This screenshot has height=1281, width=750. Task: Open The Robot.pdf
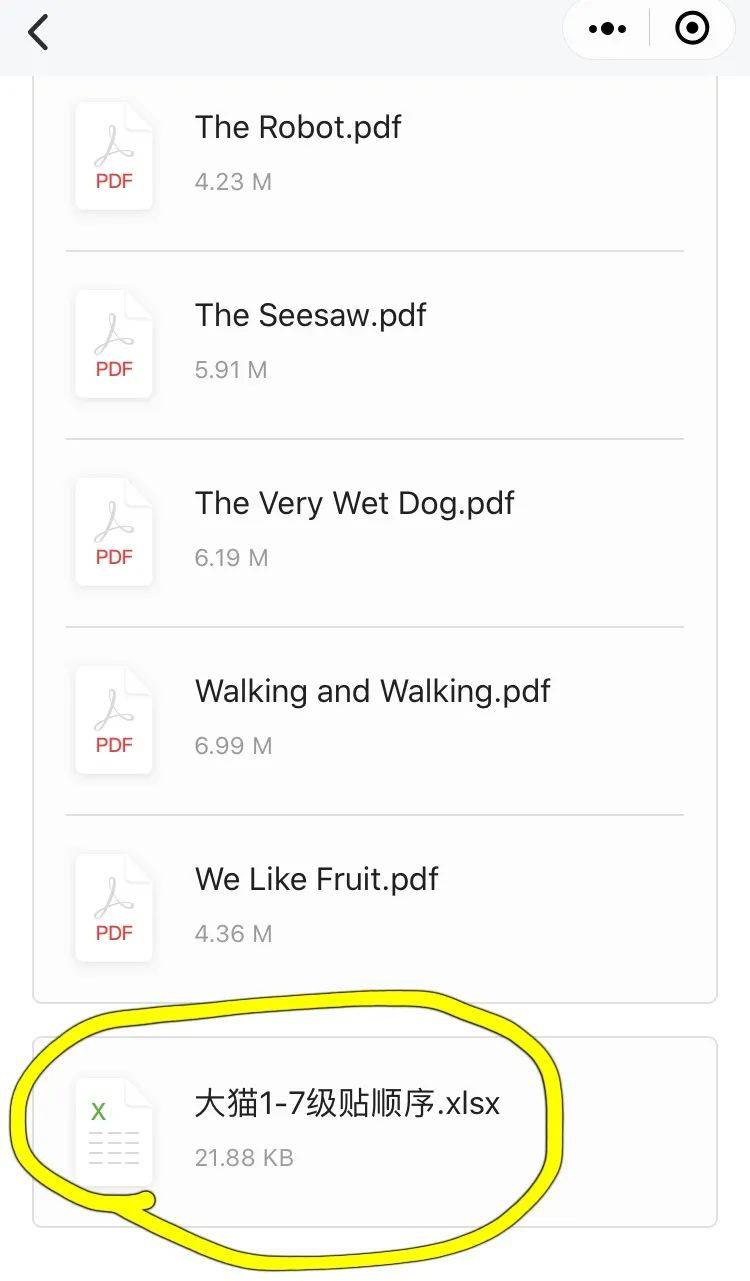375,155
